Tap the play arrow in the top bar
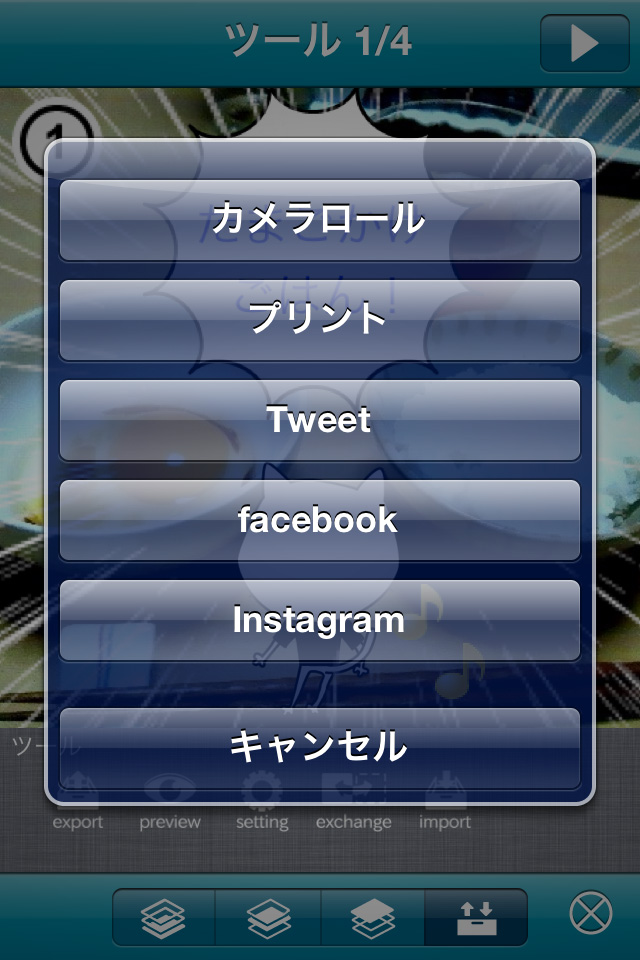The height and width of the screenshot is (960, 640). [x=584, y=44]
